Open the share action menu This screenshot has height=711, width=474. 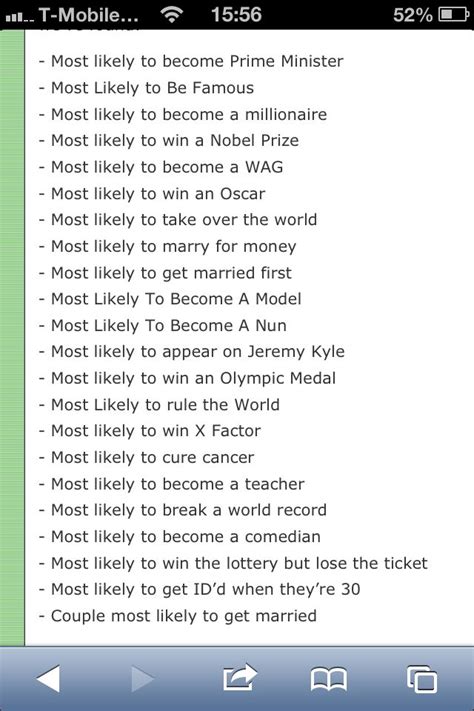point(240,677)
